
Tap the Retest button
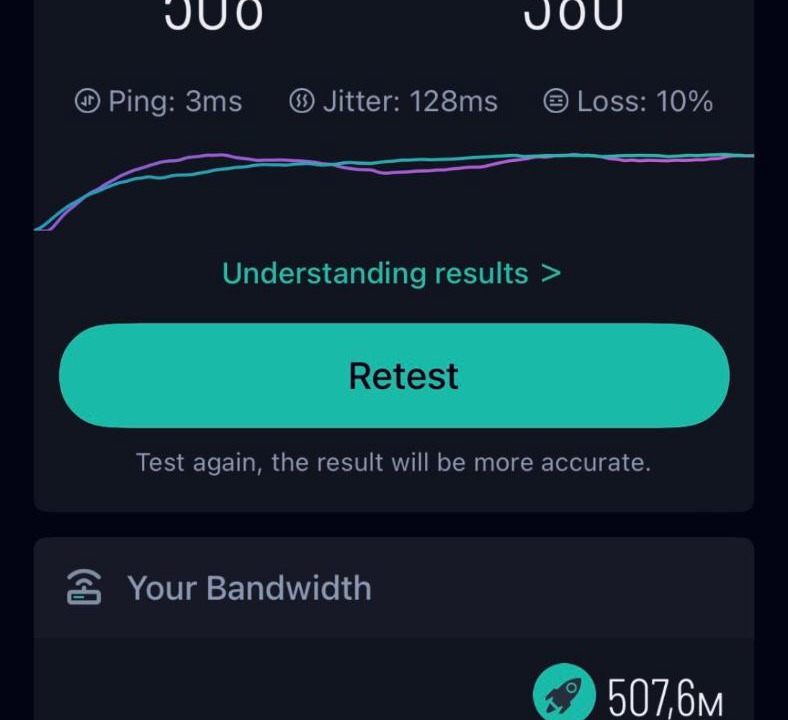394,376
